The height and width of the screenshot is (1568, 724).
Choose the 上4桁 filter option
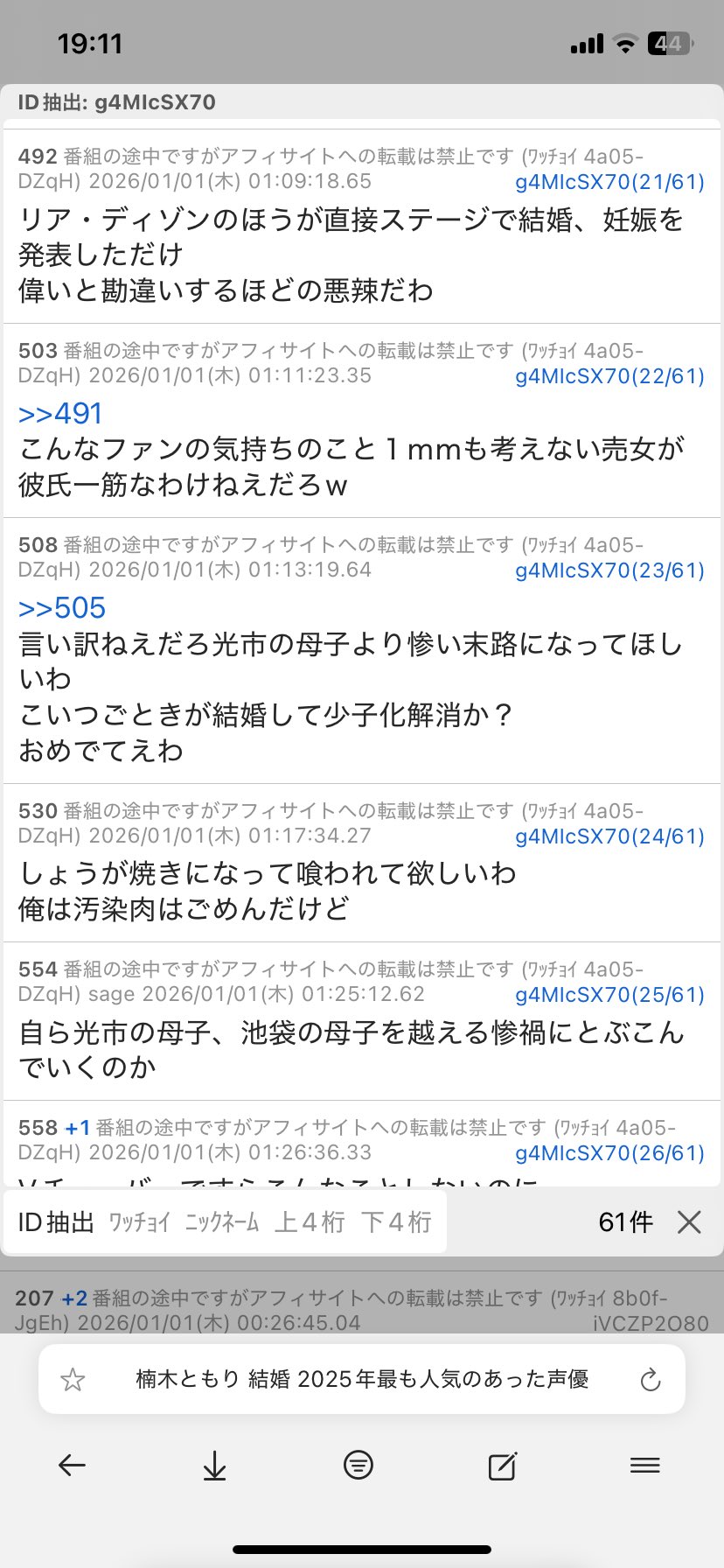pos(310,1222)
